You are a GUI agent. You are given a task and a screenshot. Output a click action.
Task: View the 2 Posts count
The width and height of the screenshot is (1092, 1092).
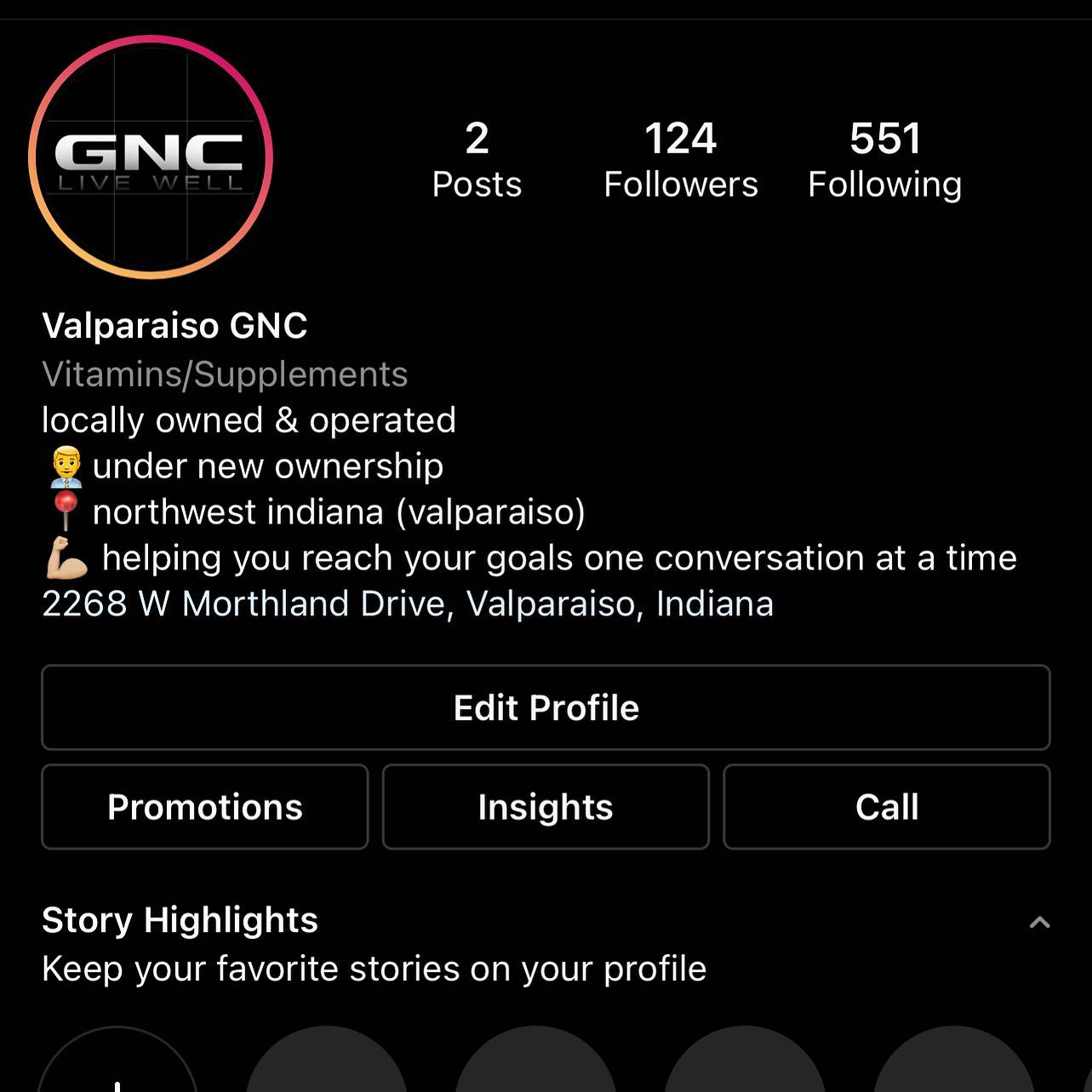click(x=477, y=160)
